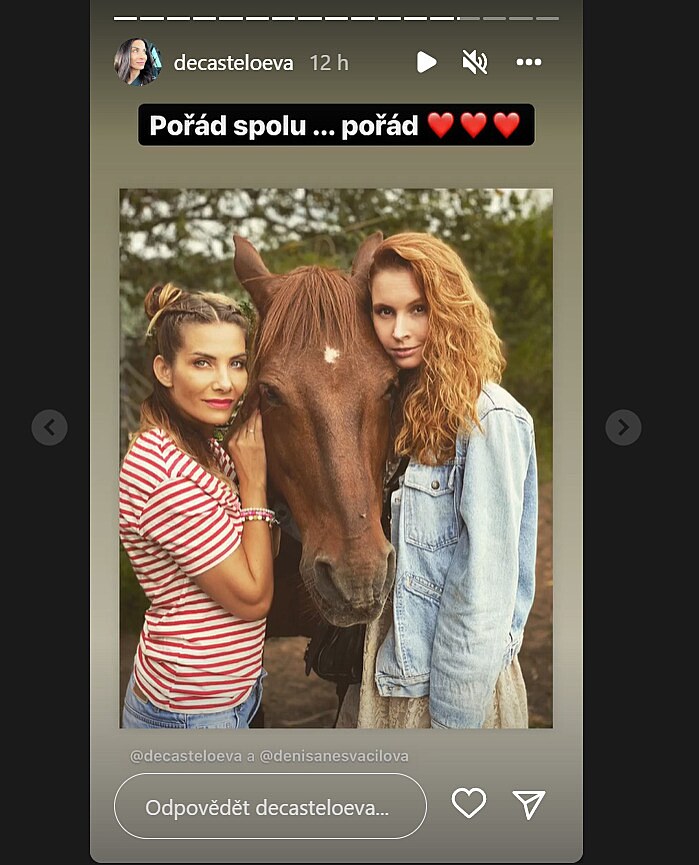Open the decasteloeva username link
699x865 pixels.
pos(233,62)
